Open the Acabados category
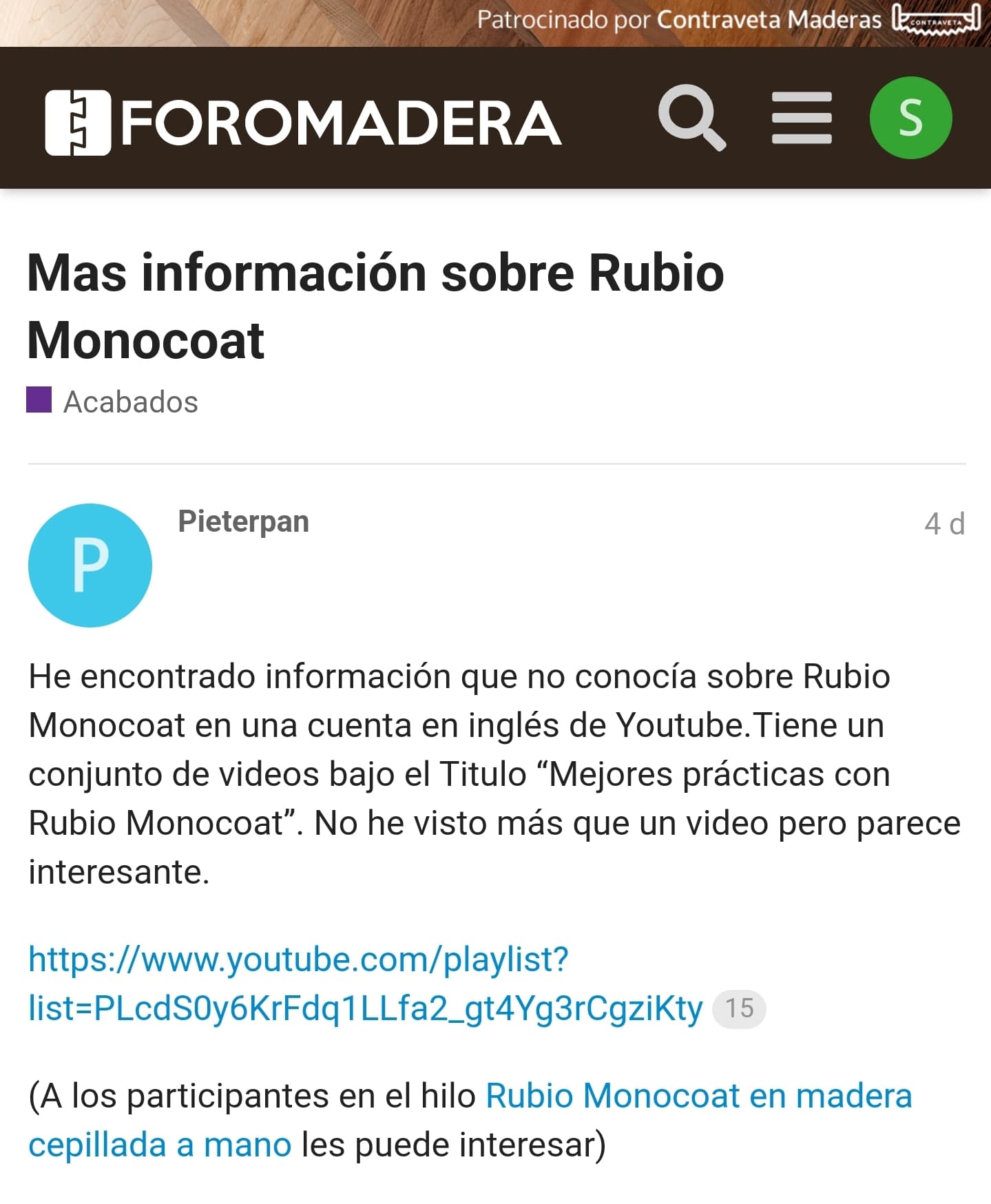The image size is (991, 1204). 129,402
